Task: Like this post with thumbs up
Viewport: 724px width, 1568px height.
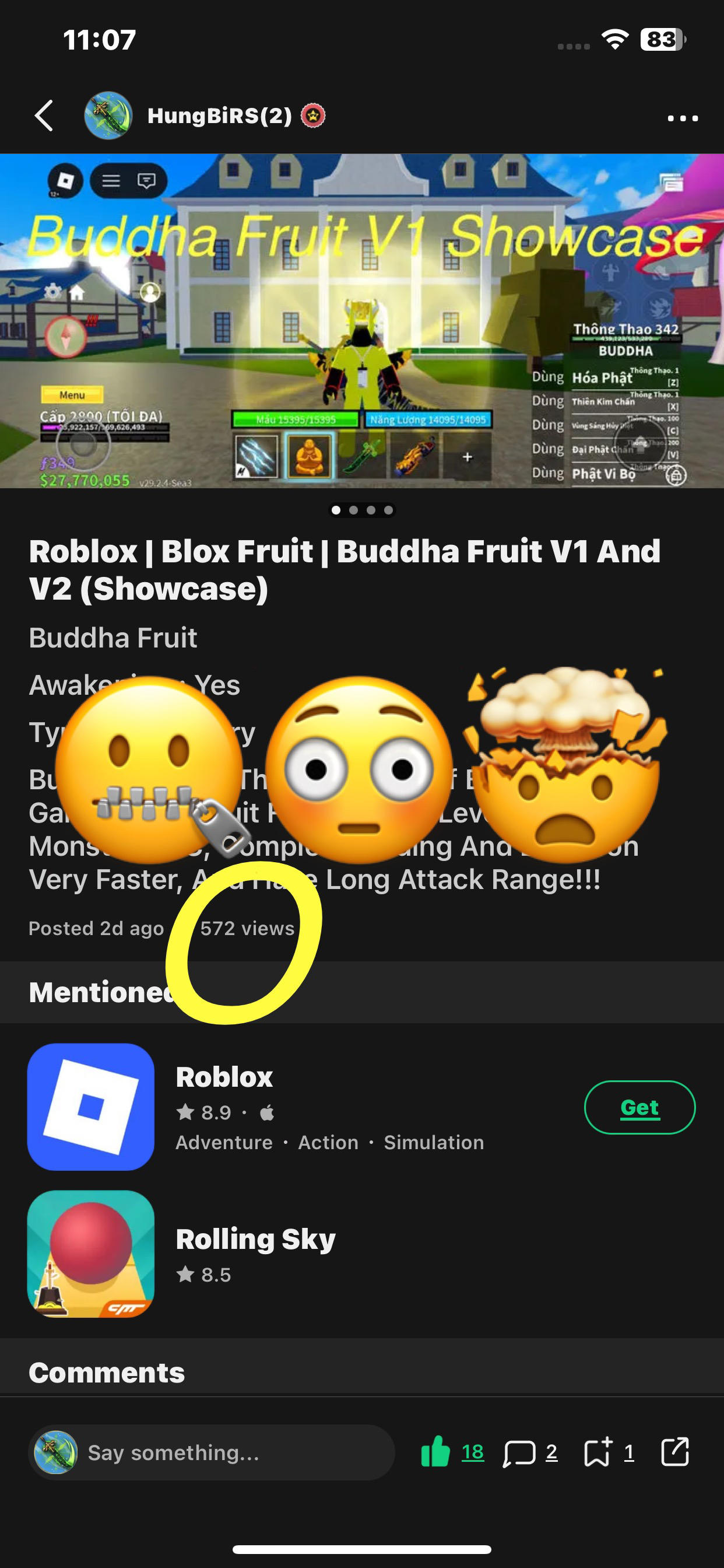Action: coord(435,1452)
